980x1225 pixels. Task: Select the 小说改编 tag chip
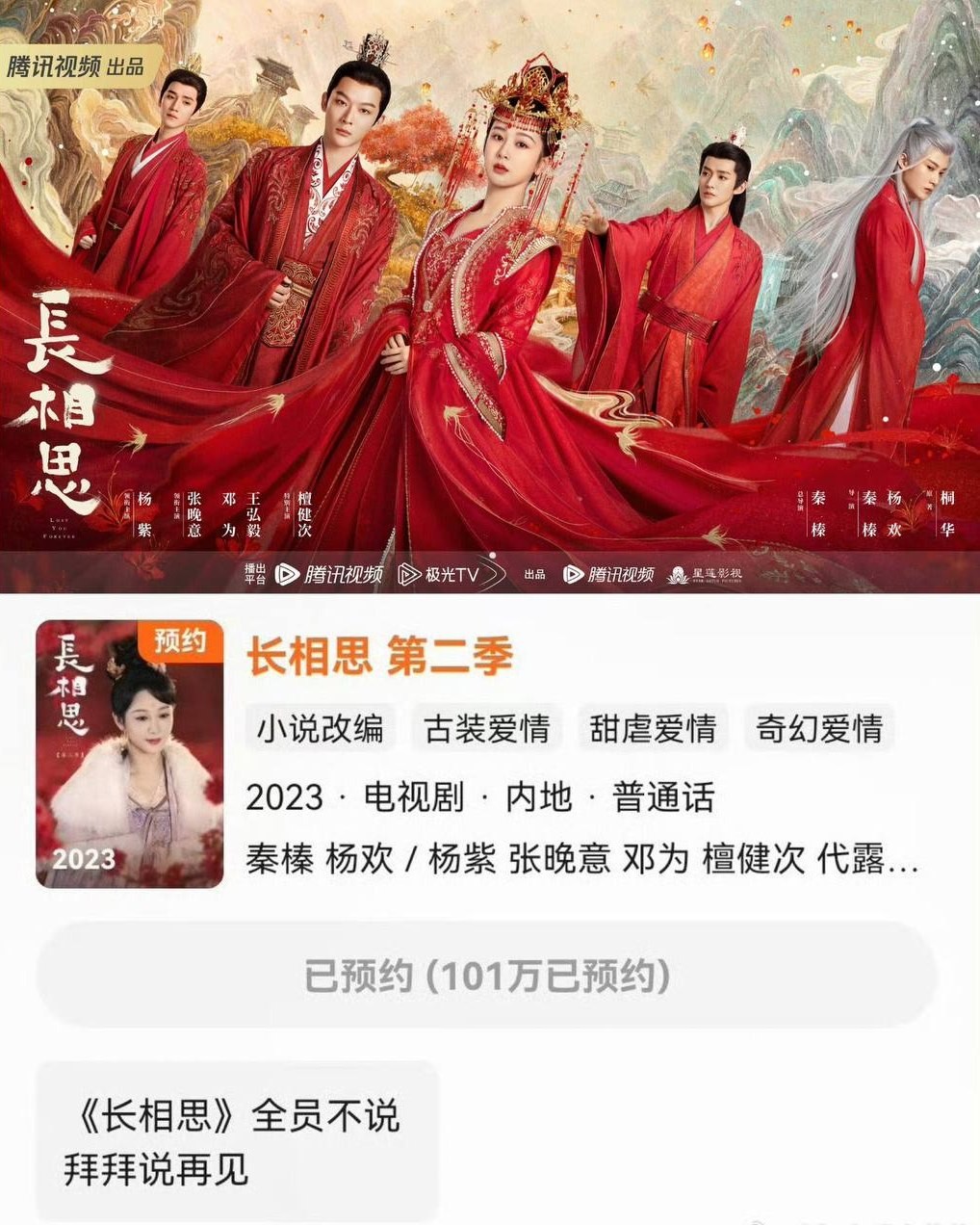(321, 729)
